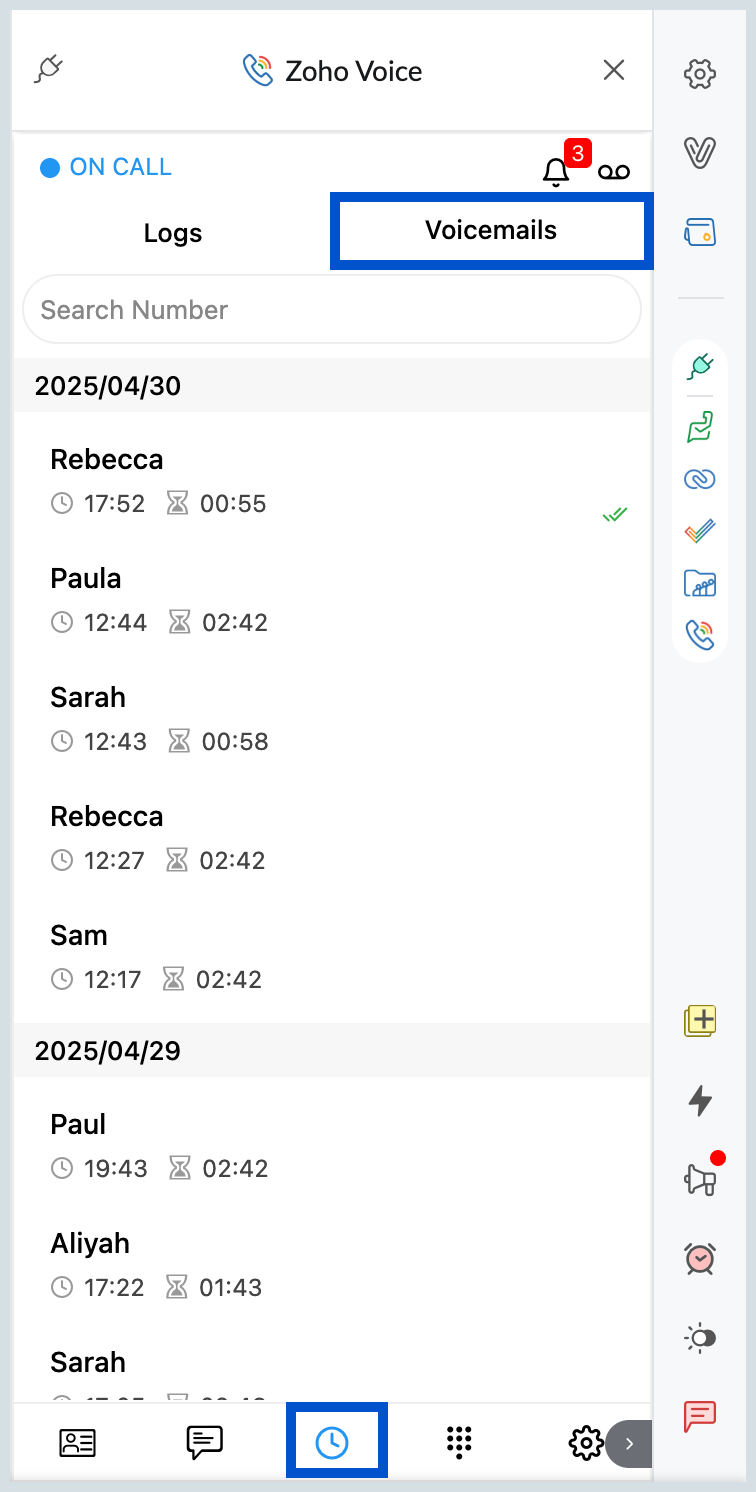Image resolution: width=756 pixels, height=1492 pixels.
Task: Expand the bottom bar with the arrow
Action: (x=629, y=1443)
